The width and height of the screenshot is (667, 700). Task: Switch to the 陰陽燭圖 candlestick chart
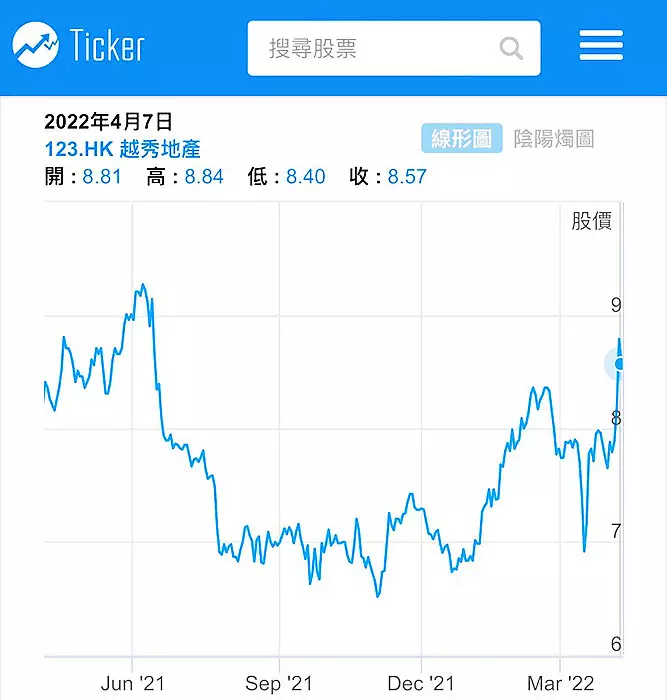coord(554,139)
